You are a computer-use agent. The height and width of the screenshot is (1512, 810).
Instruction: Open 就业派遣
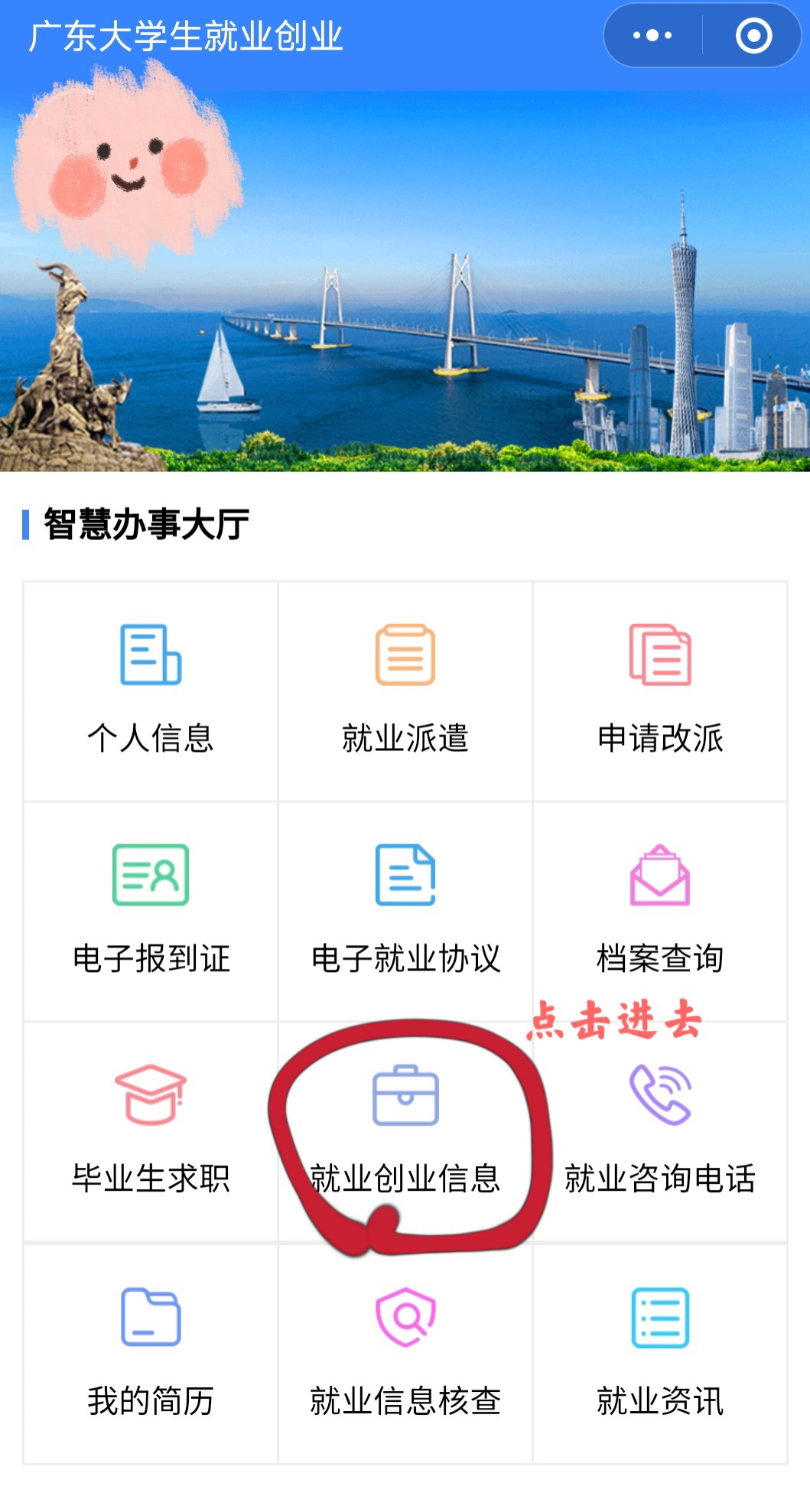tap(405, 691)
